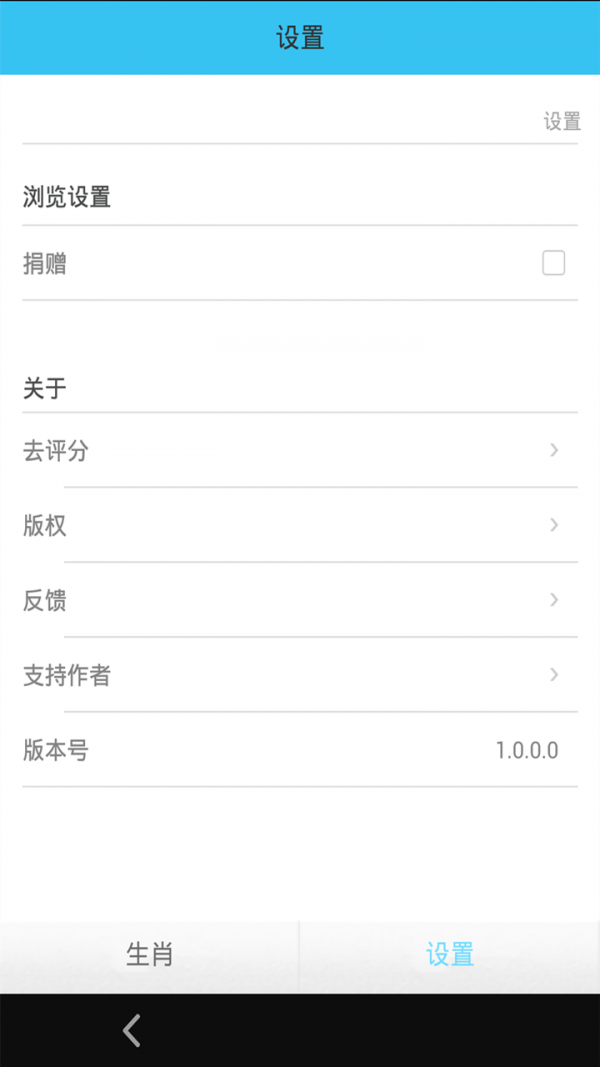
Task: Switch to the 生肖 tab
Action: 150,955
